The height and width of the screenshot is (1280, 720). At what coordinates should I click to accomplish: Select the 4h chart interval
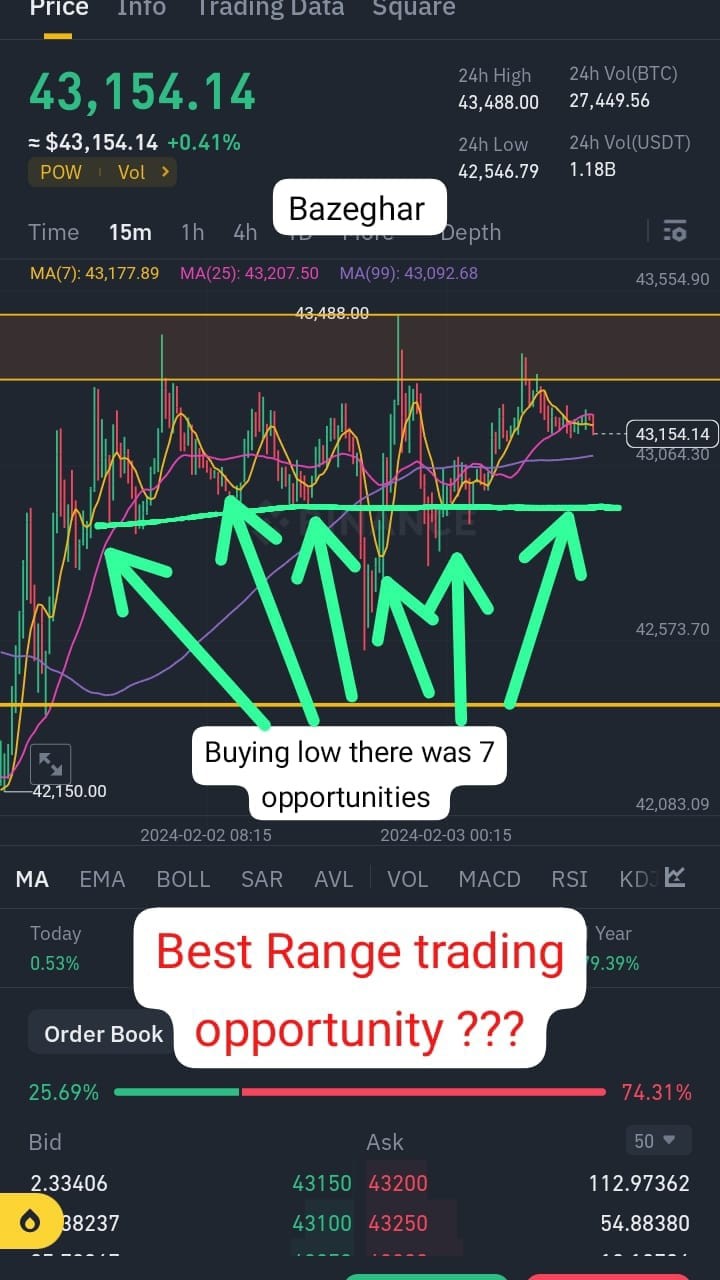pos(245,232)
